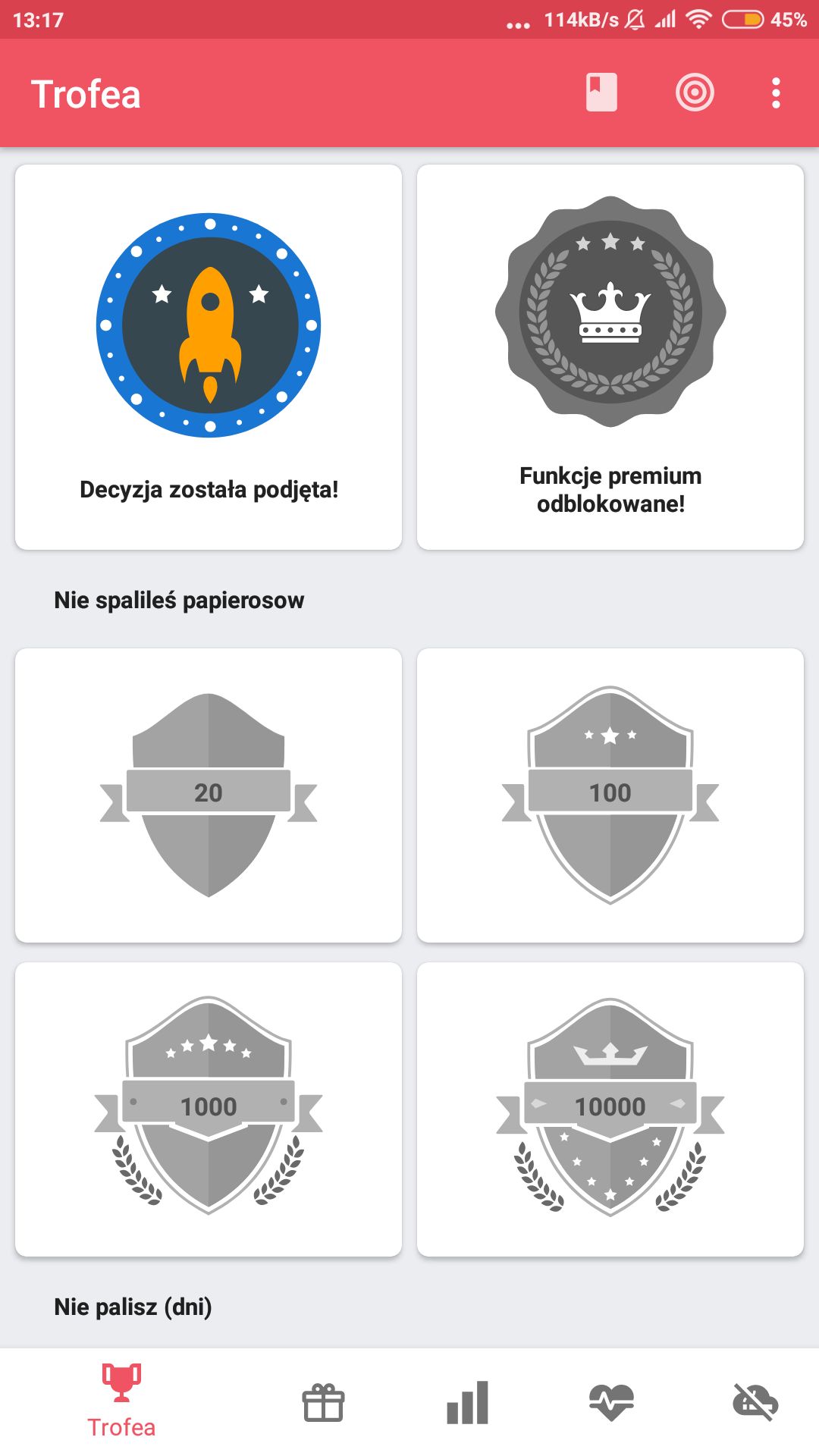Open the journal book icon
This screenshot has height=1456, width=819.
pos(601,93)
